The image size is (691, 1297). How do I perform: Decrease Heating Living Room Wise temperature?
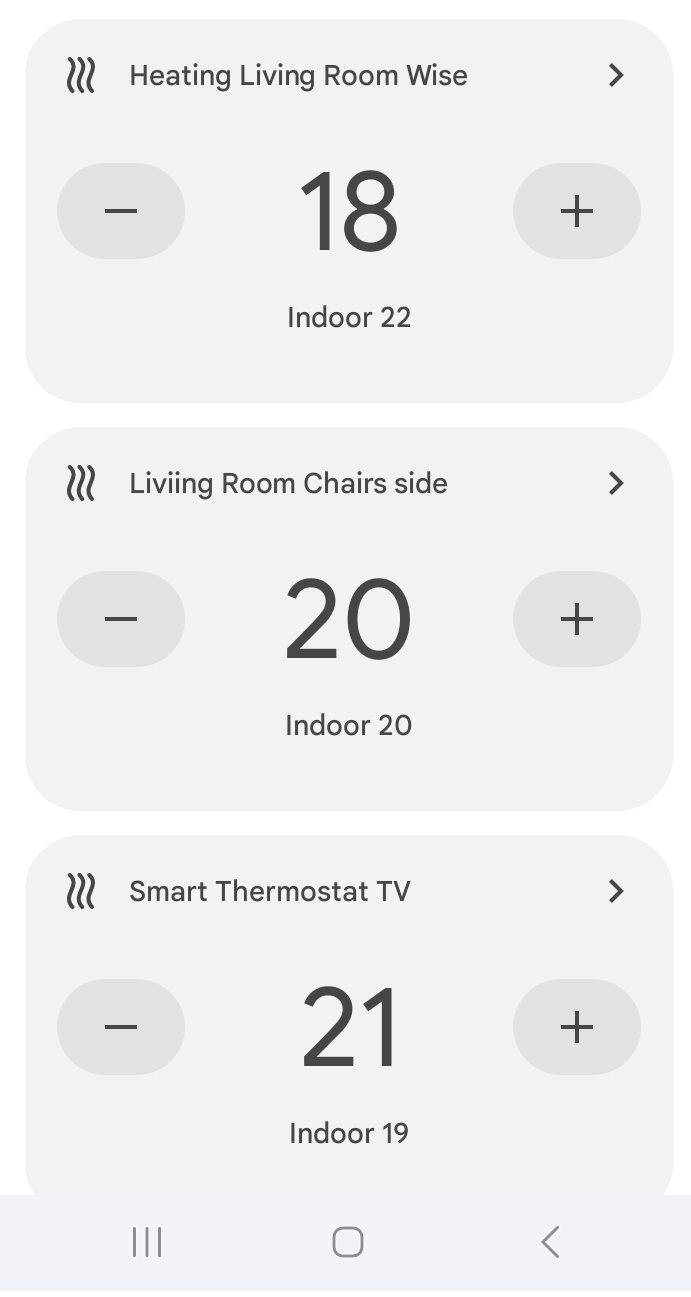pos(121,211)
